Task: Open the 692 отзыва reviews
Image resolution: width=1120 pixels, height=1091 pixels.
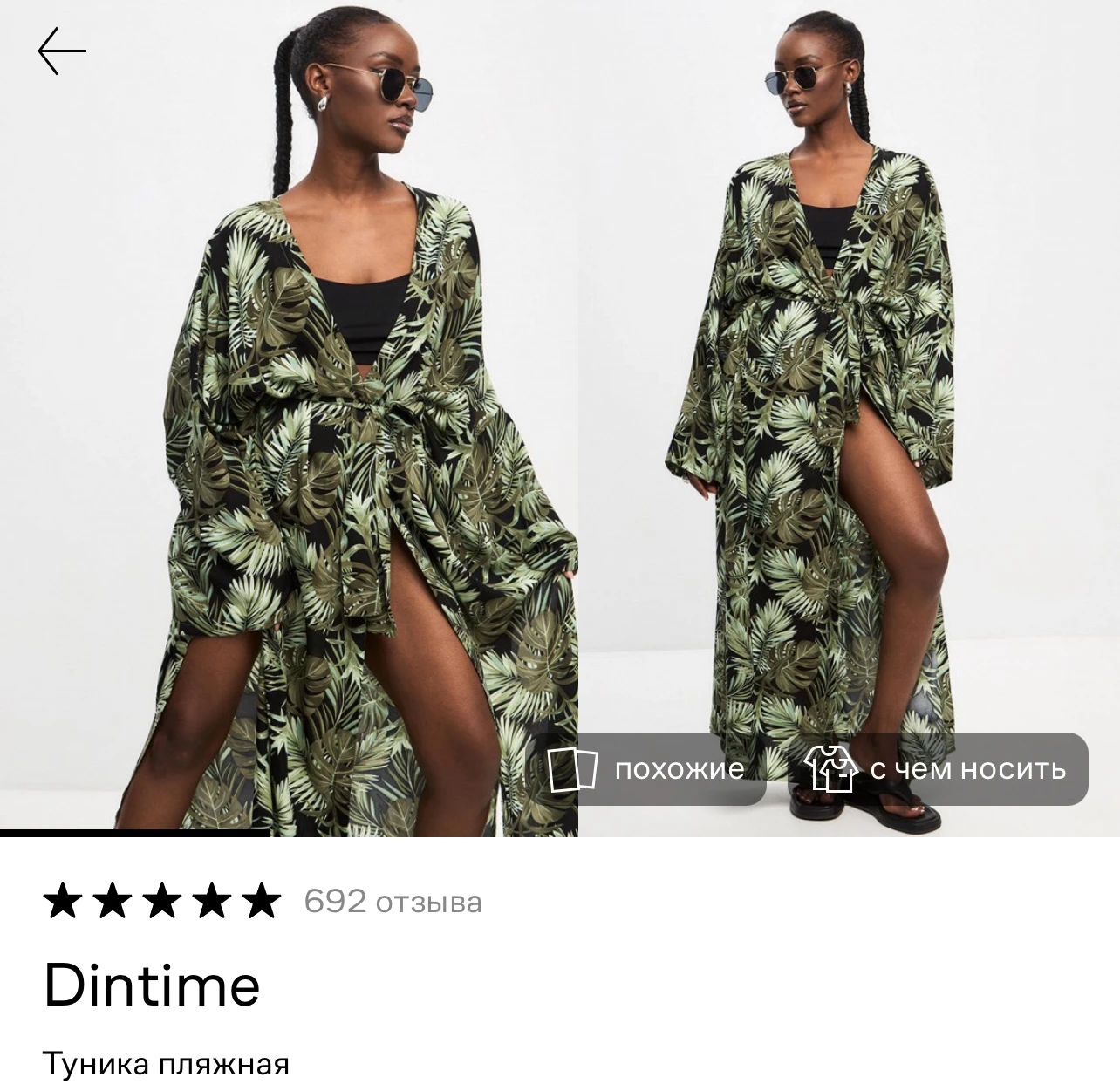Action: [393, 901]
